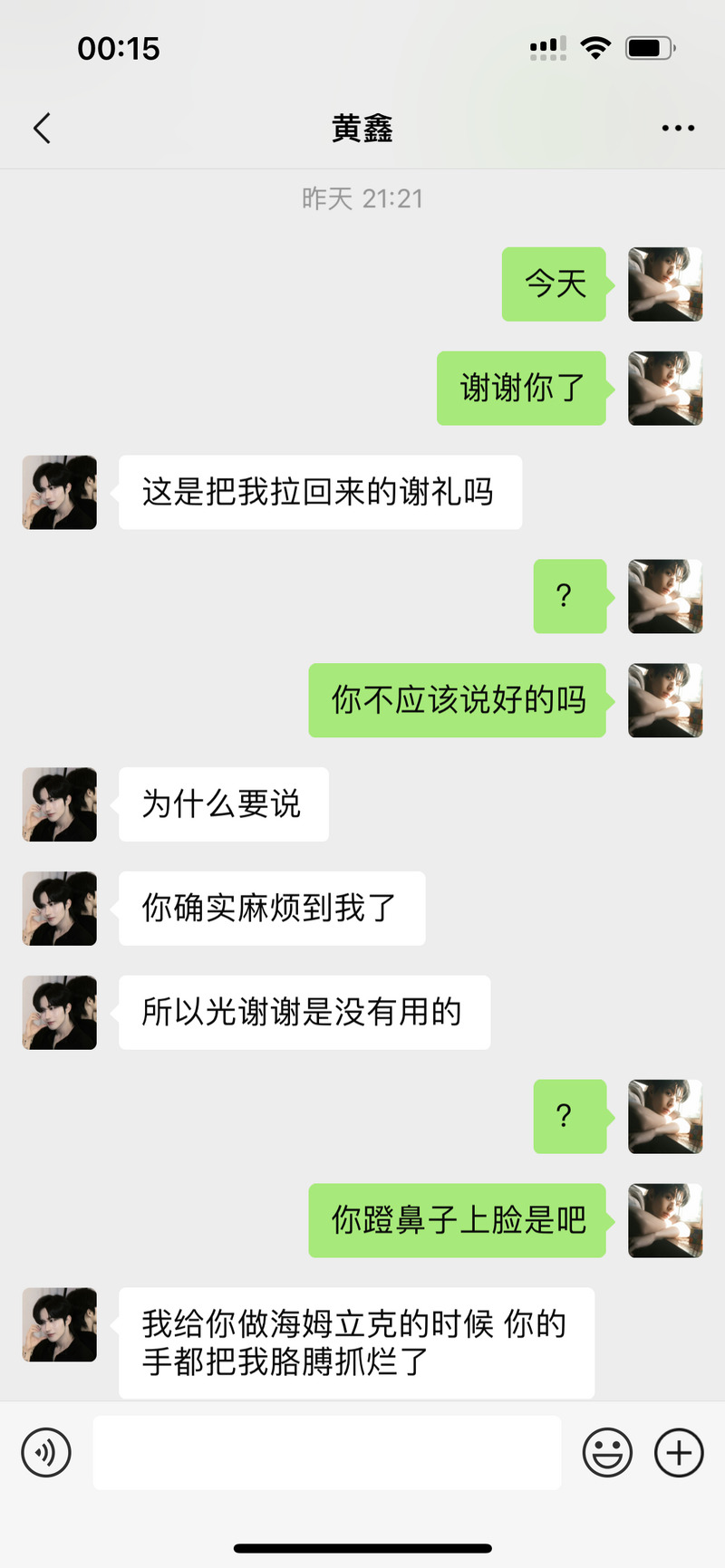Open your avatar next to "谢谢你了"

coord(665,389)
